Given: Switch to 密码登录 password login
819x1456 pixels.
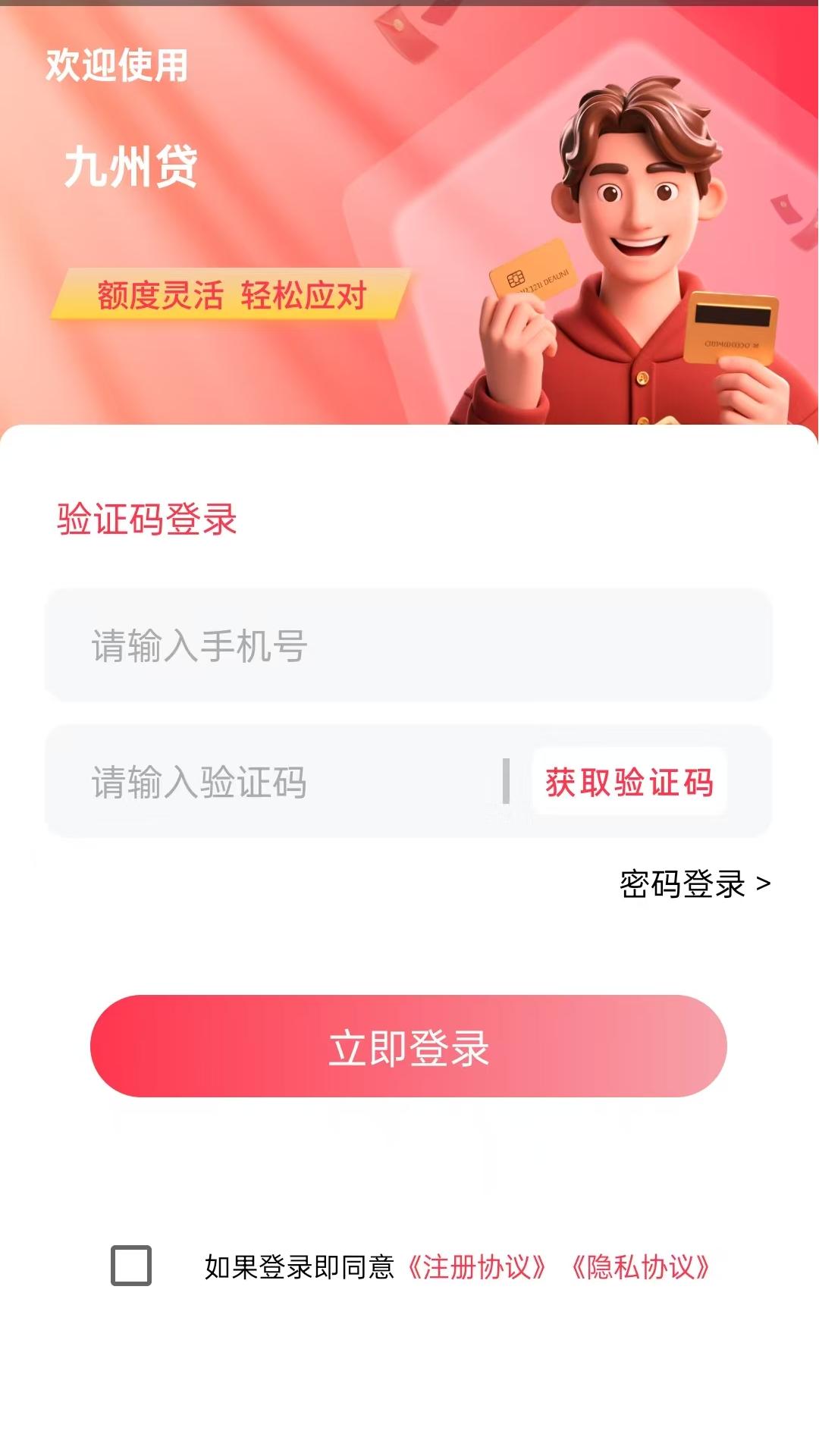Looking at the screenshot, I should 695,883.
